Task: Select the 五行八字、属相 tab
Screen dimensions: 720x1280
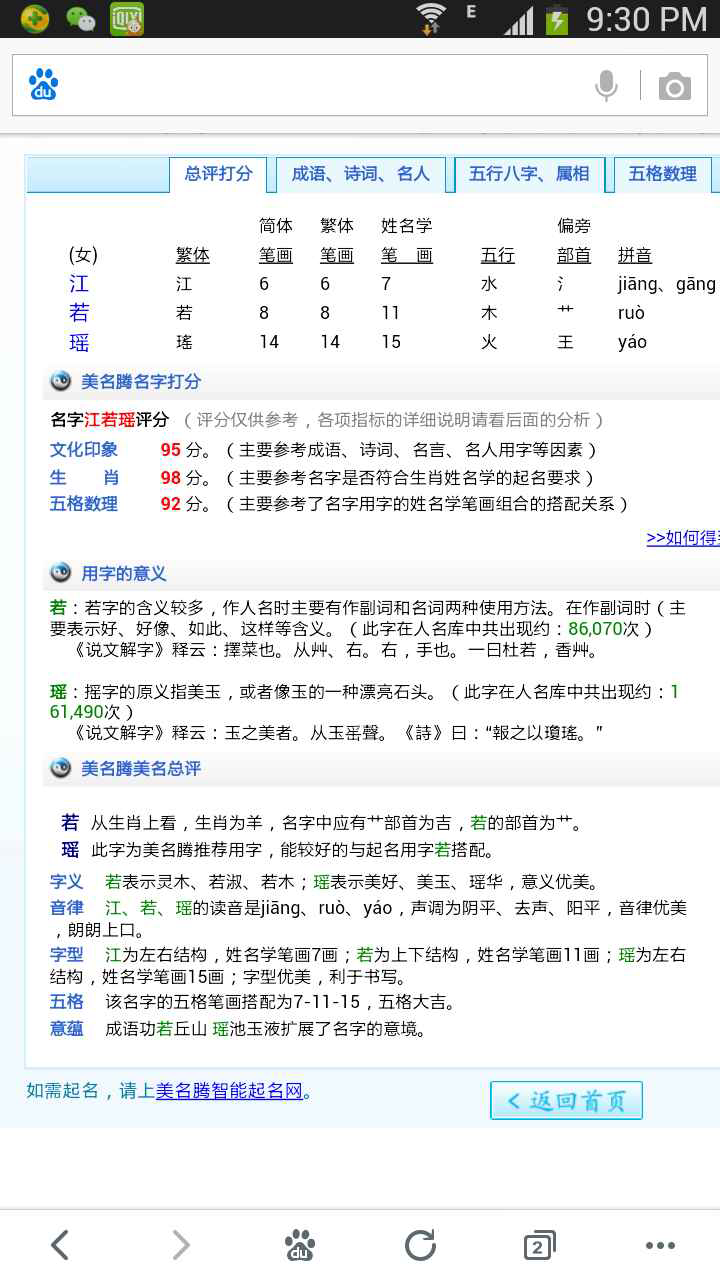Action: click(x=529, y=174)
